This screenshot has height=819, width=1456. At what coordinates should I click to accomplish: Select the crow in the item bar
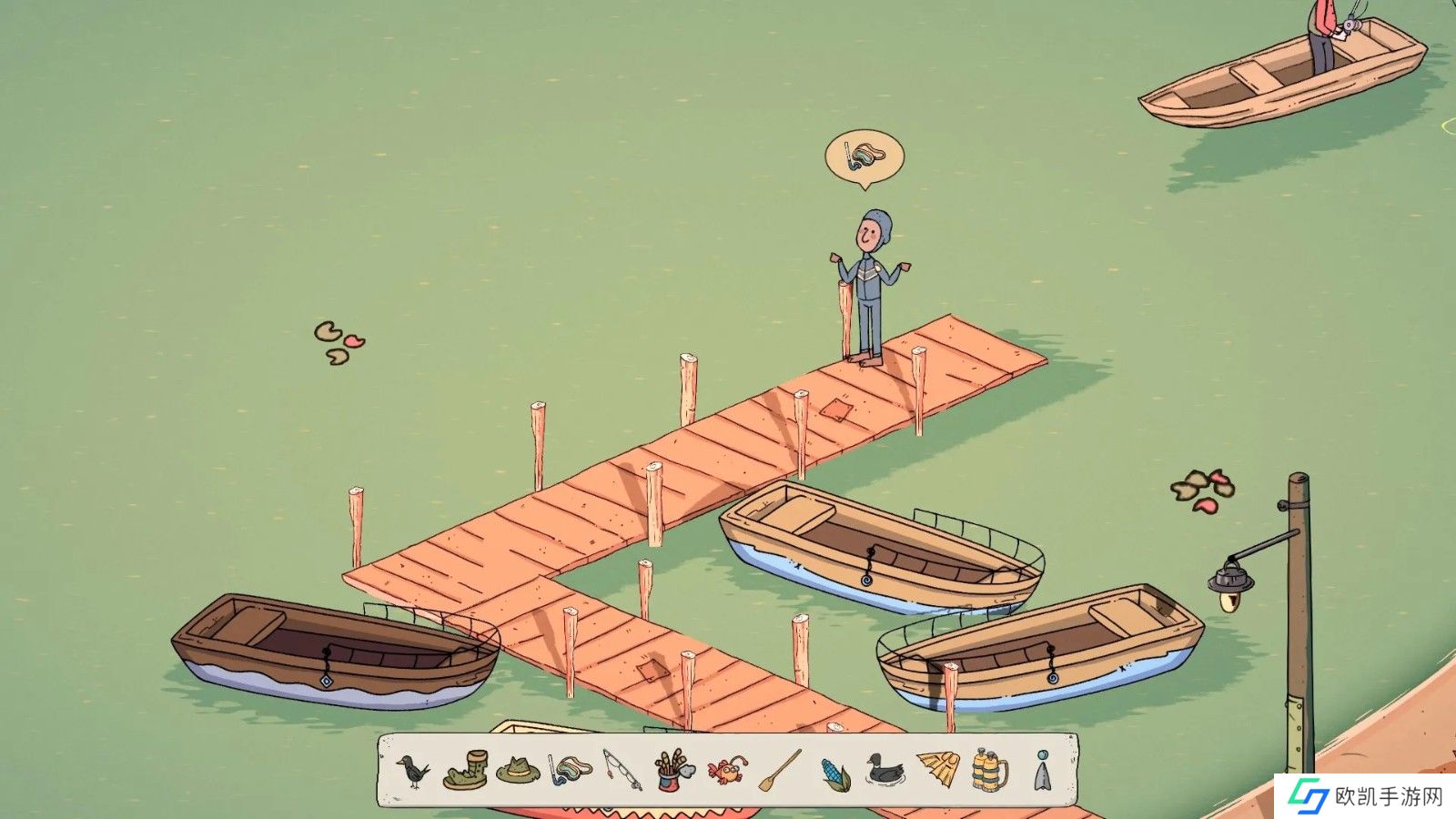pos(414,771)
